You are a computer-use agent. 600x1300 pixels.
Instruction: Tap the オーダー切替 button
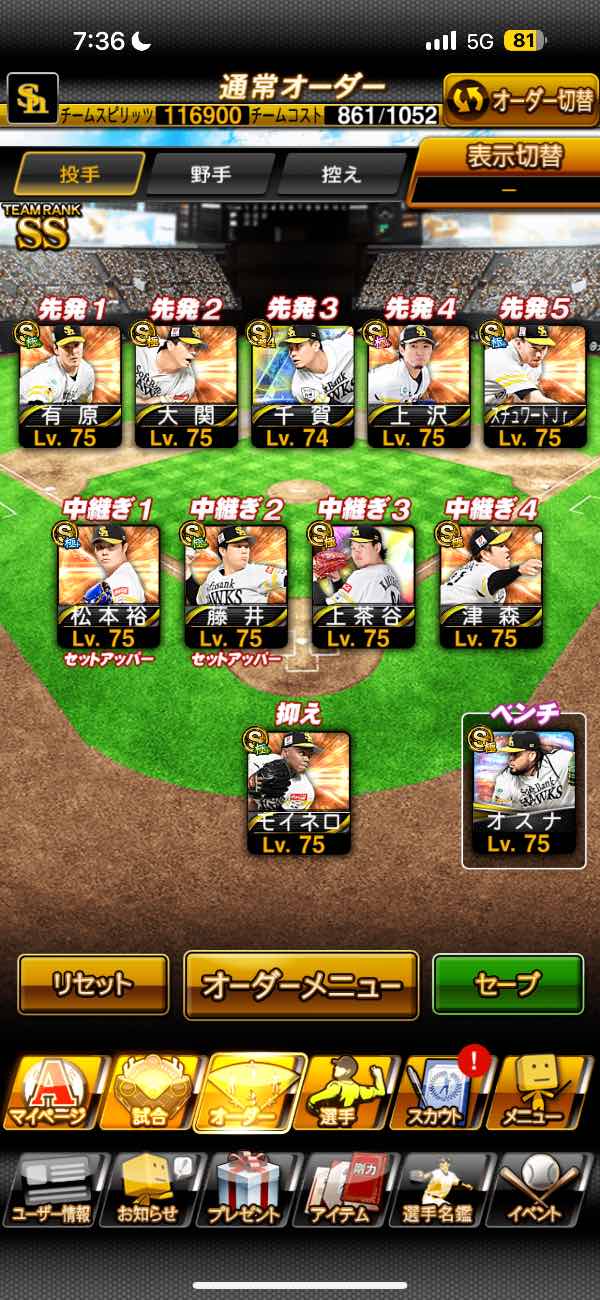point(520,100)
